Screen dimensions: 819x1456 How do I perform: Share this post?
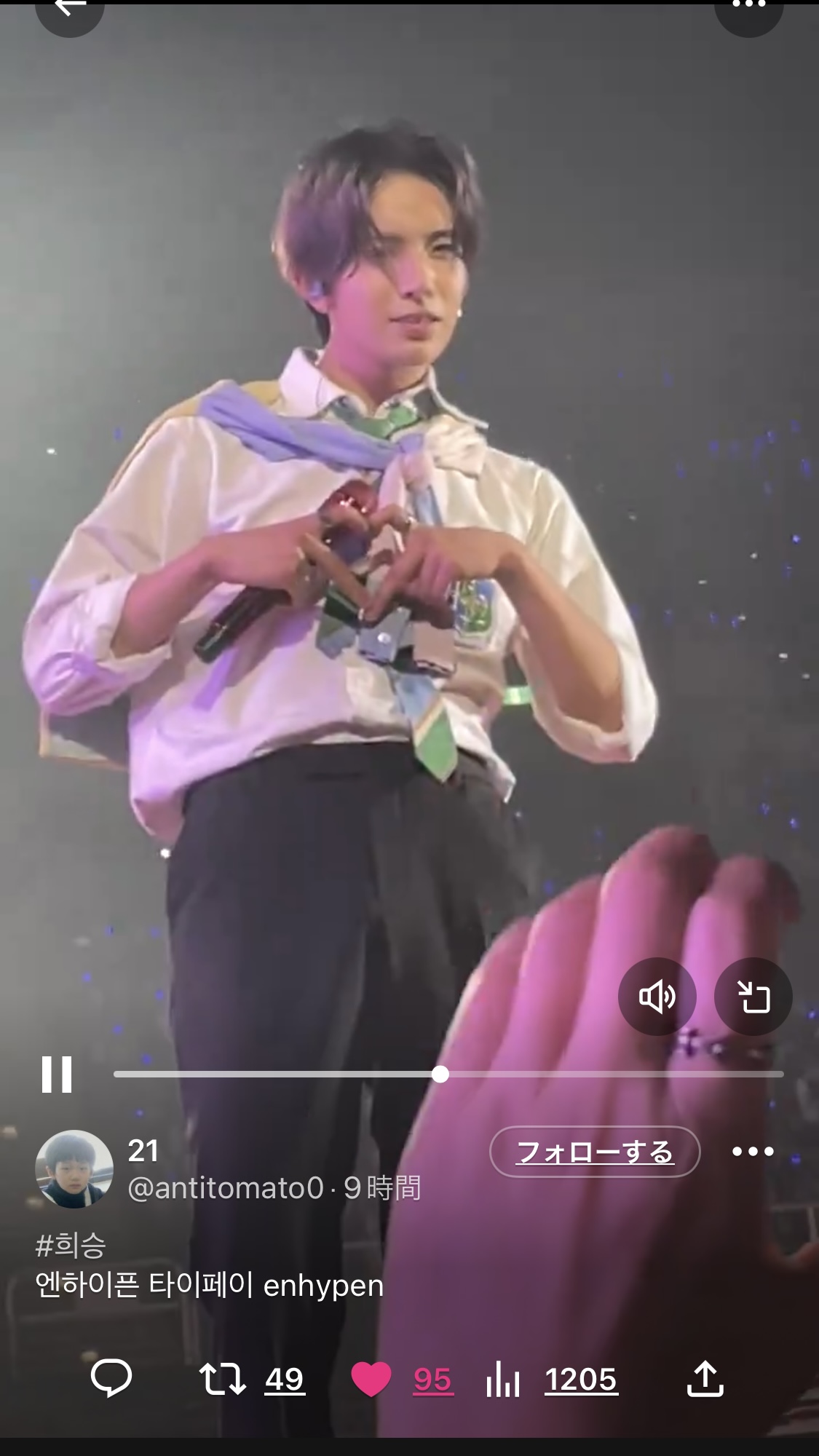pyautogui.click(x=704, y=1380)
